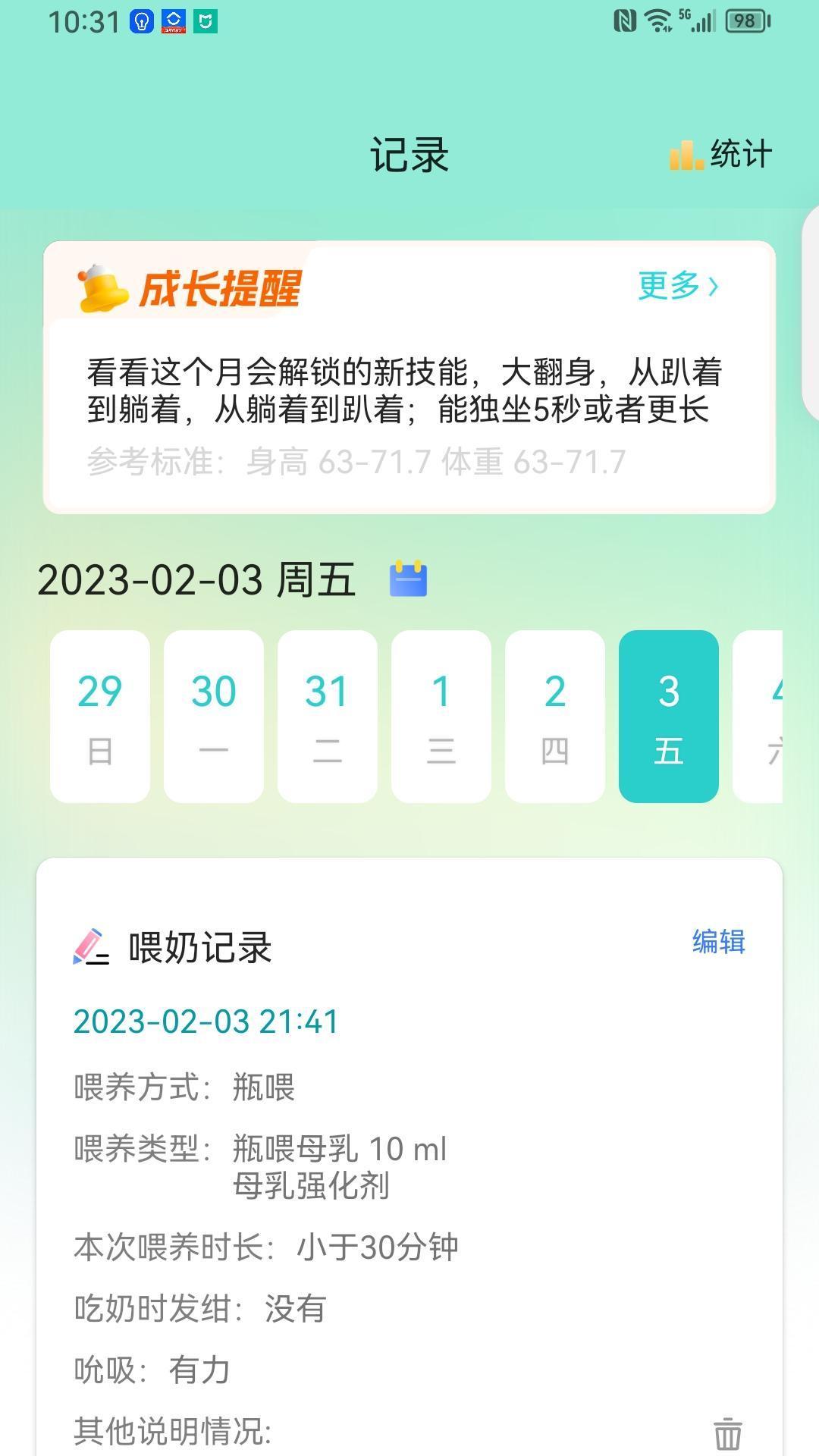Select date 29 Sunday in the date strip
This screenshot has height=1456, width=819.
[x=100, y=715]
